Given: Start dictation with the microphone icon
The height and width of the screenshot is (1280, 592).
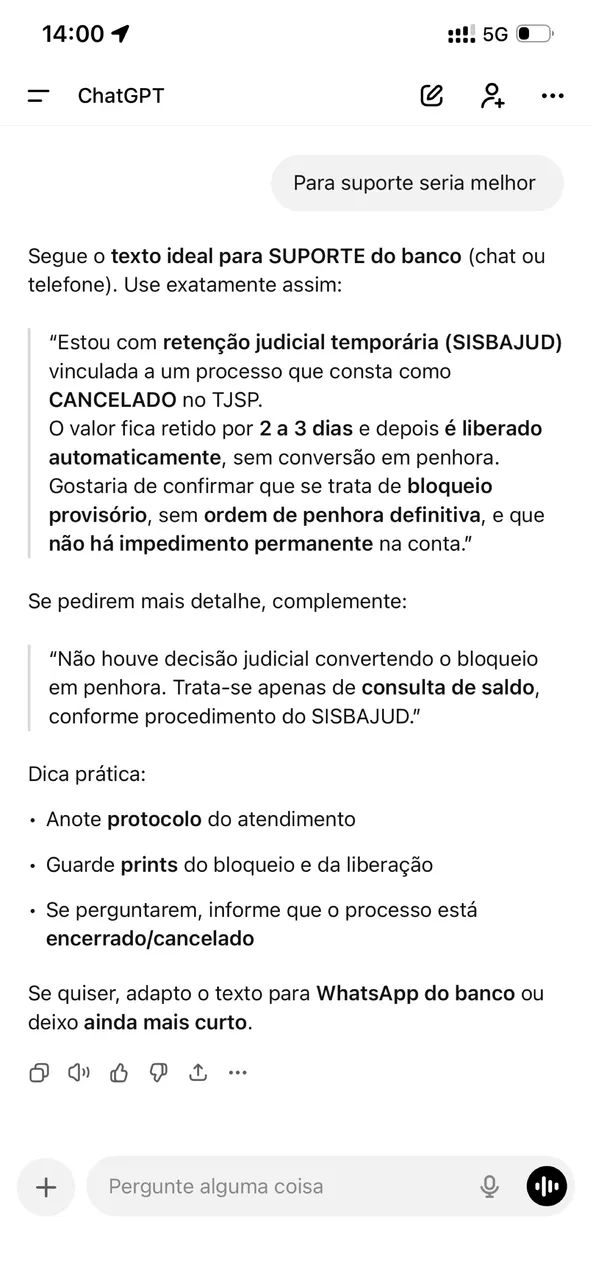Looking at the screenshot, I should 489,1187.
